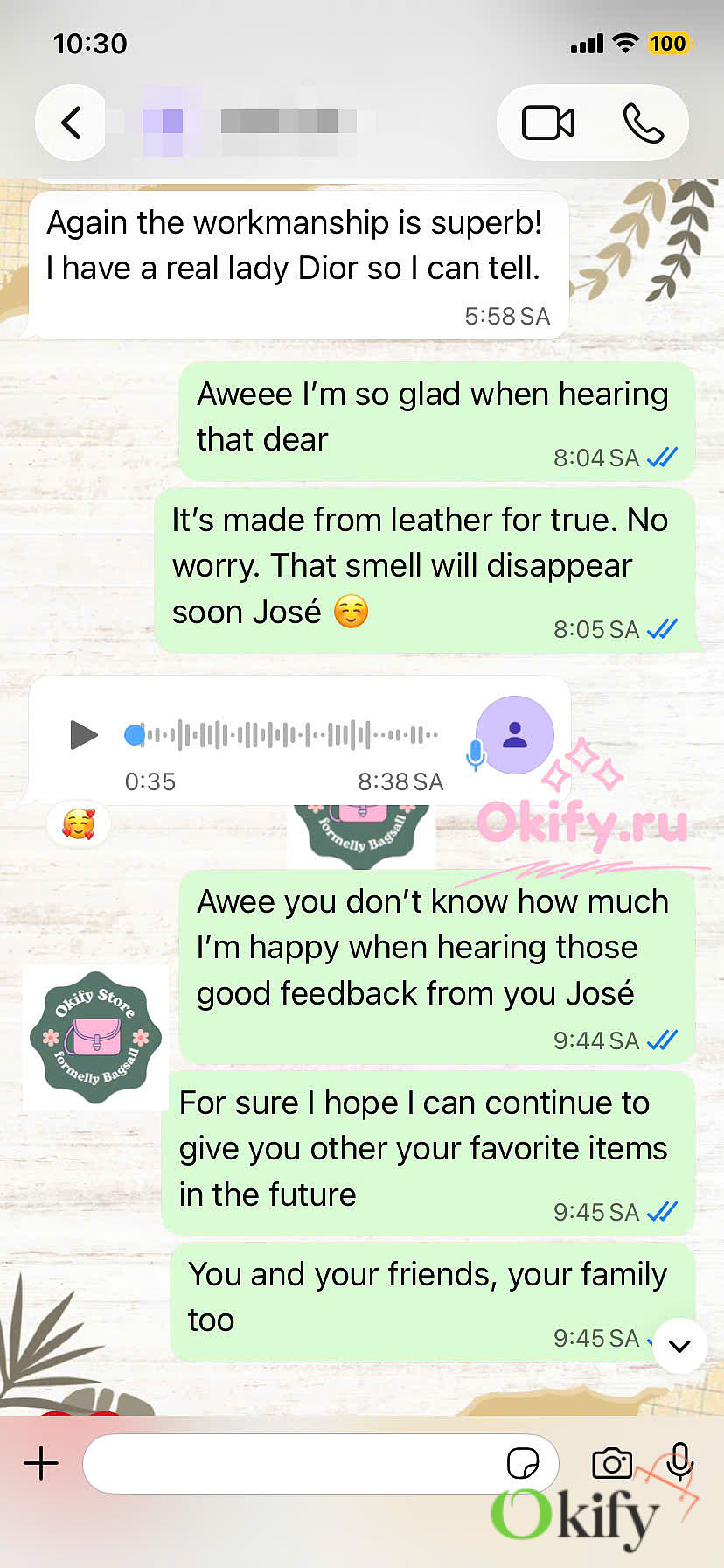The width and height of the screenshot is (724, 1568).
Task: Open the camera
Action: point(612,1463)
